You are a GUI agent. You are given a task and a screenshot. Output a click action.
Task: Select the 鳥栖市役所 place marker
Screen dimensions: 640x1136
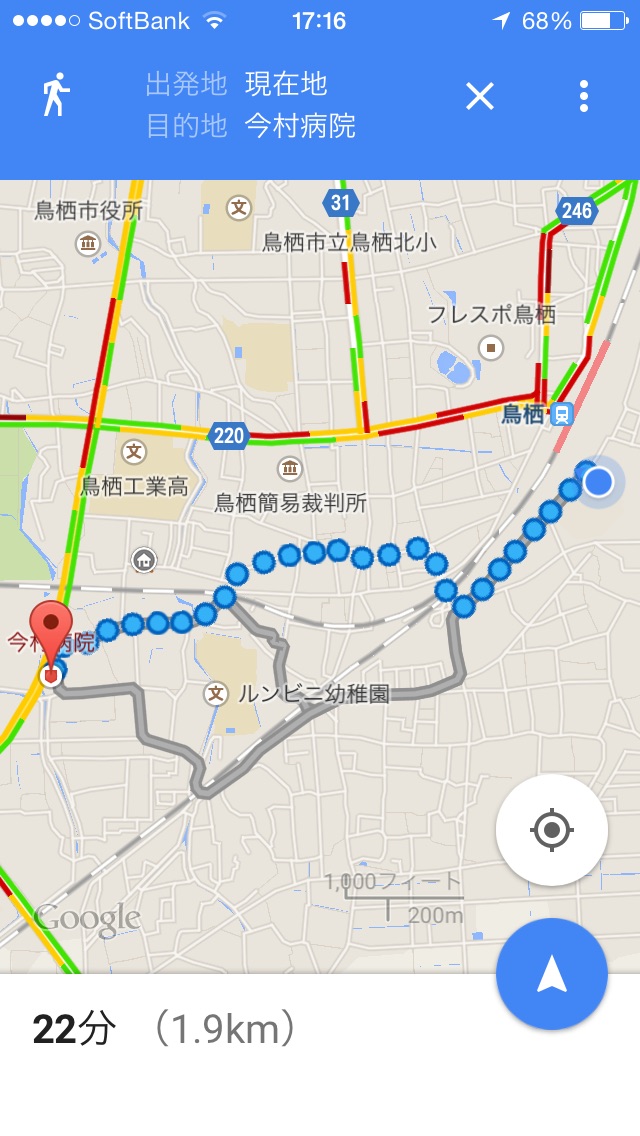click(87, 242)
